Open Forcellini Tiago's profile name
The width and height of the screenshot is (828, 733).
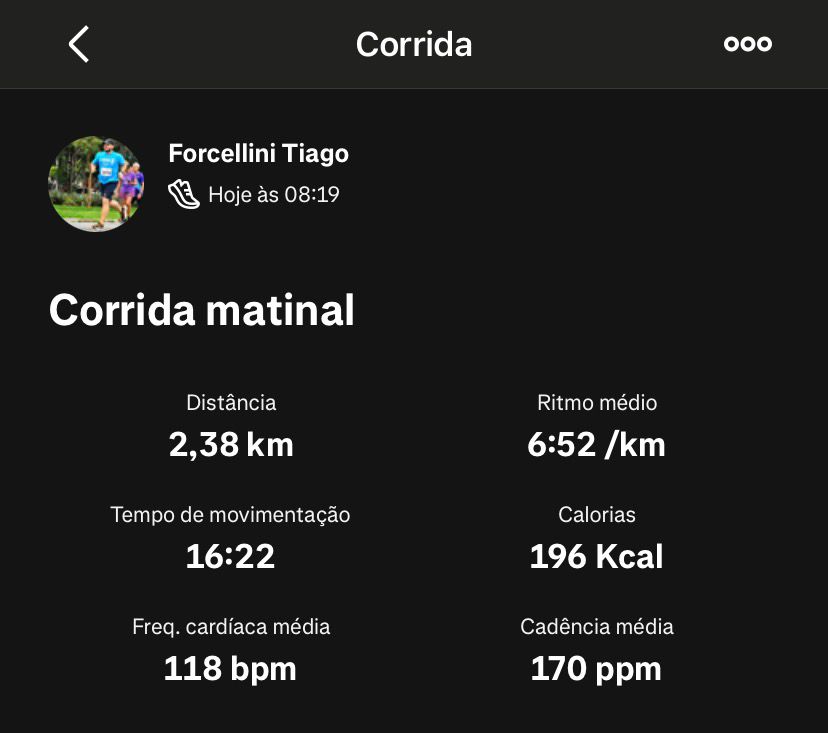[258, 154]
